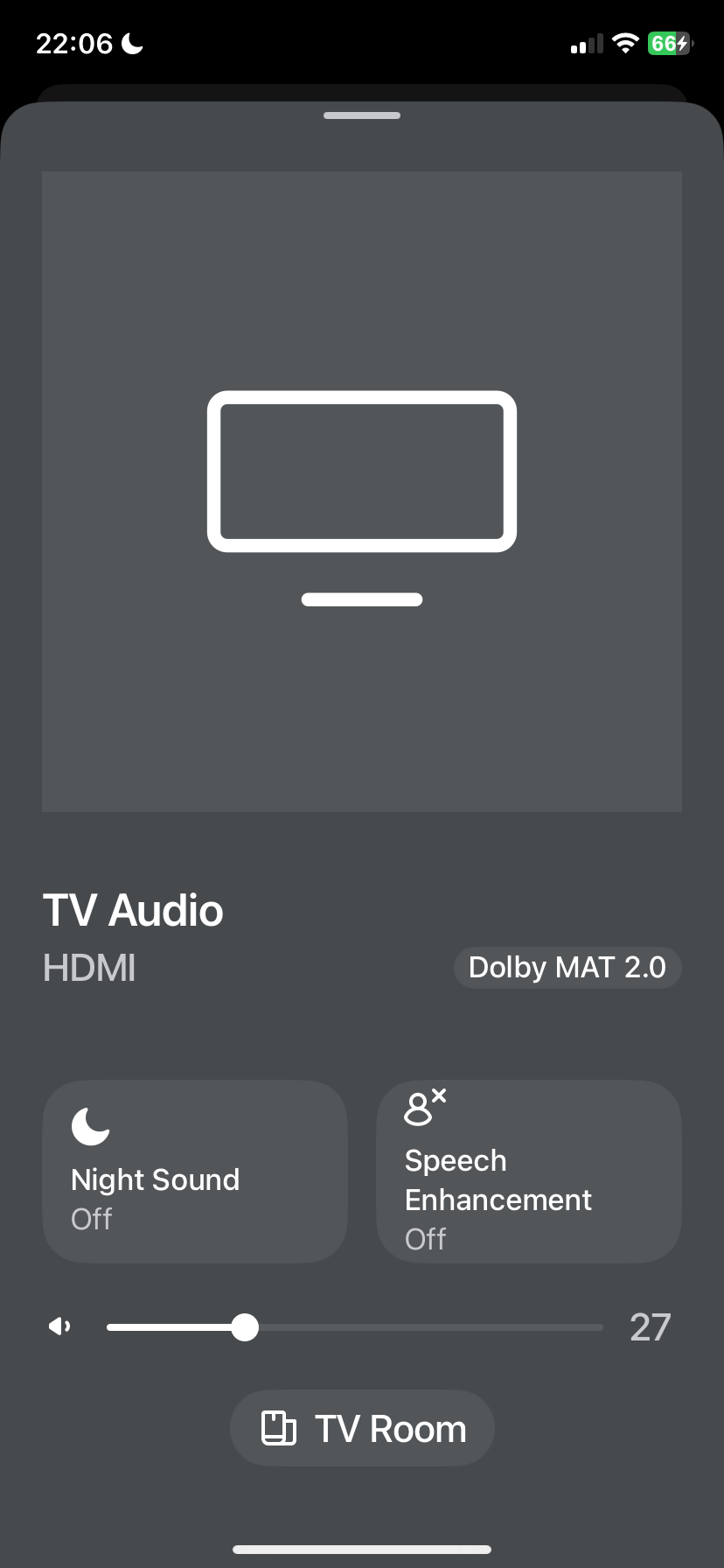The image size is (724, 1568).
Task: Mute via the speaker volume icon
Action: (x=59, y=1327)
